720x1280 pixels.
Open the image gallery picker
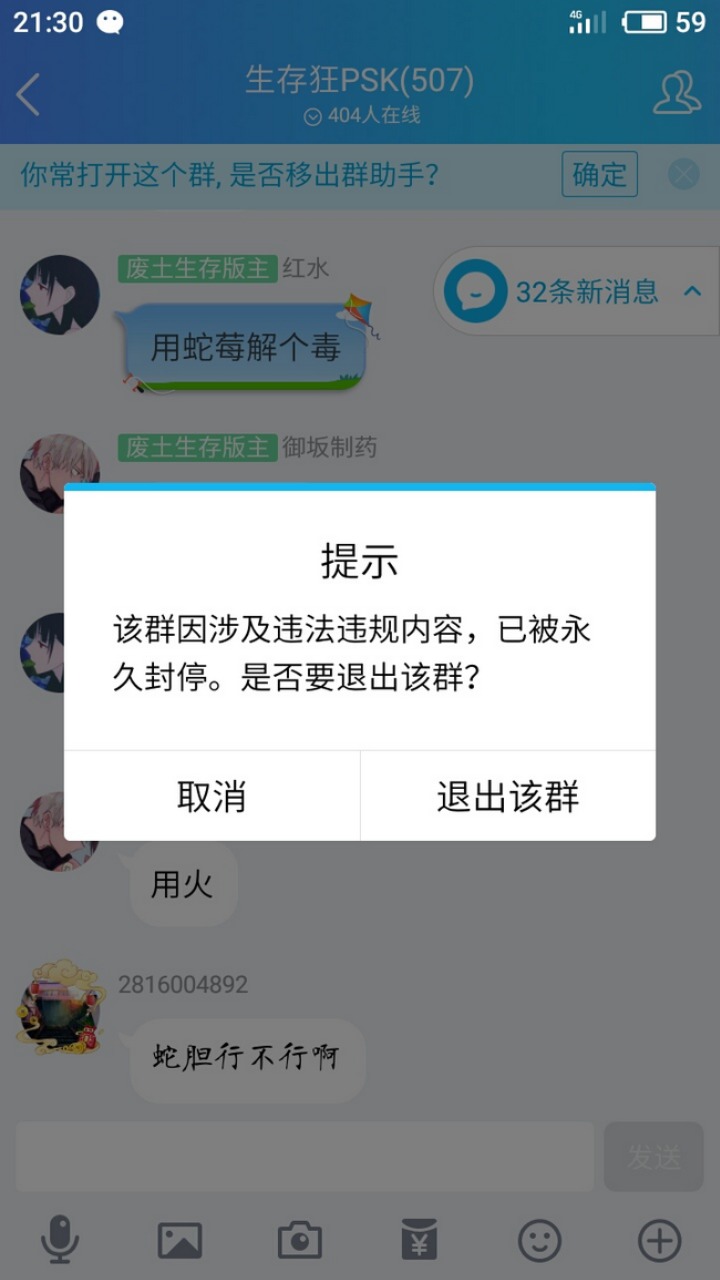(180, 1241)
